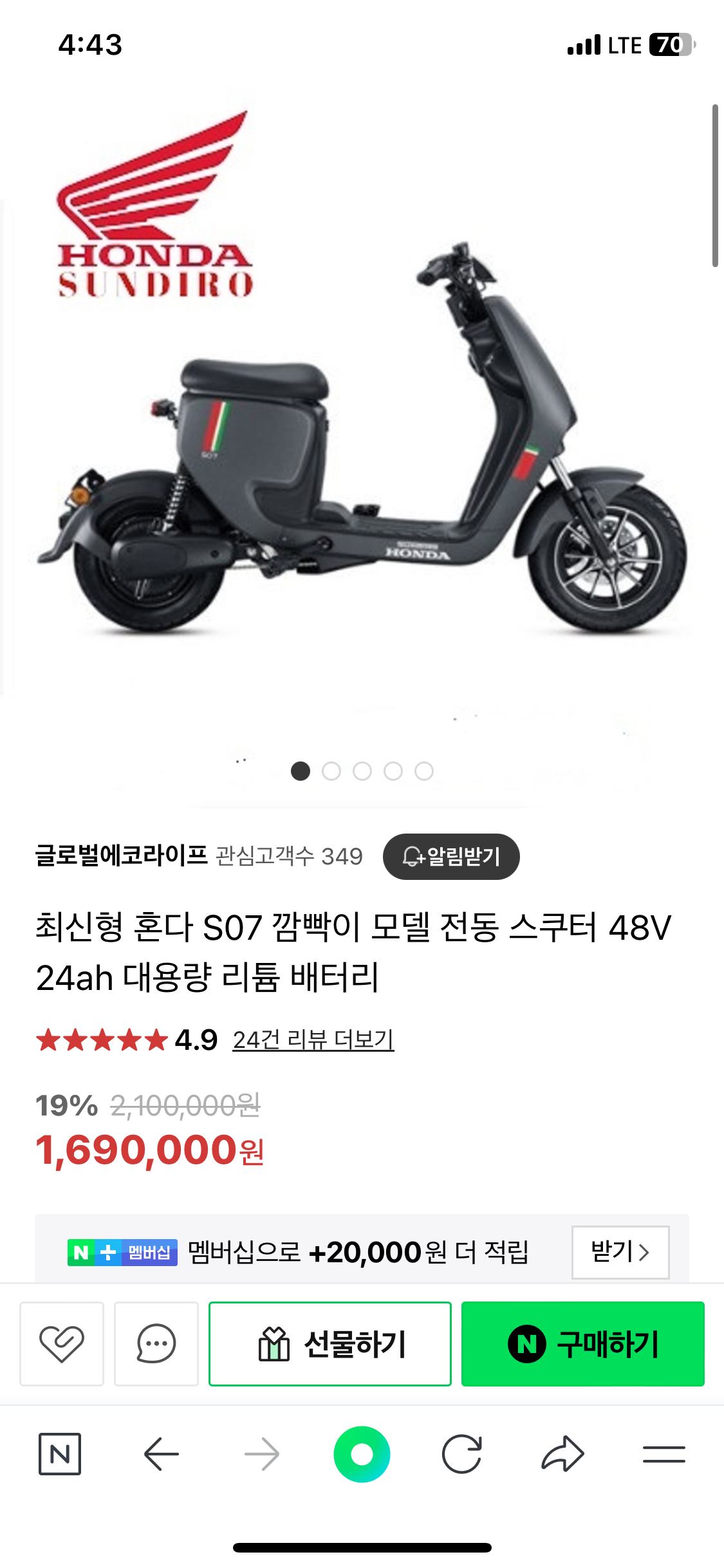The width and height of the screenshot is (724, 1568).
Task: Tap the green Naver search circle button
Action: pyautogui.click(x=362, y=1454)
